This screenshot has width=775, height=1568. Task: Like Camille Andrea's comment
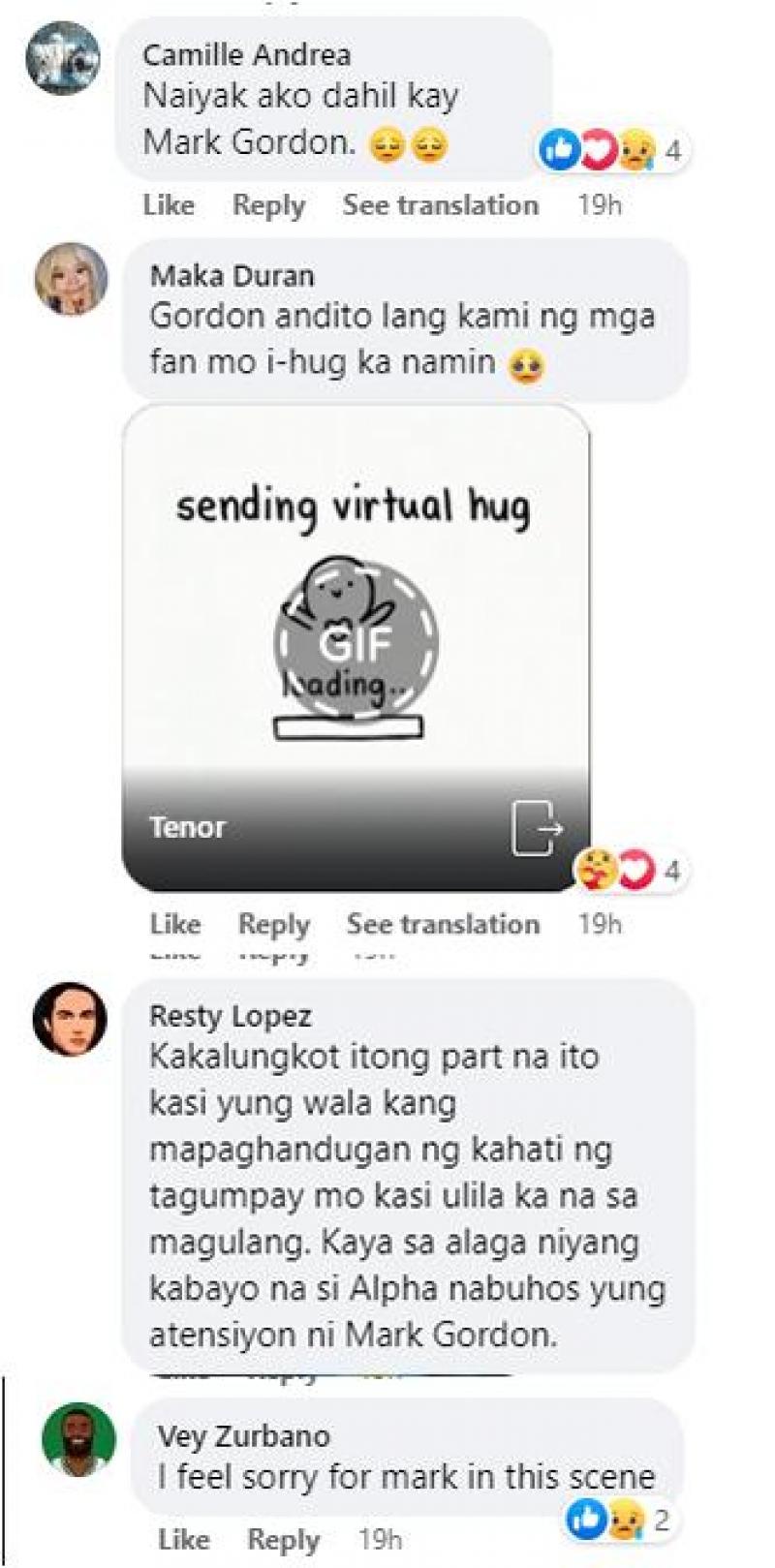(169, 205)
